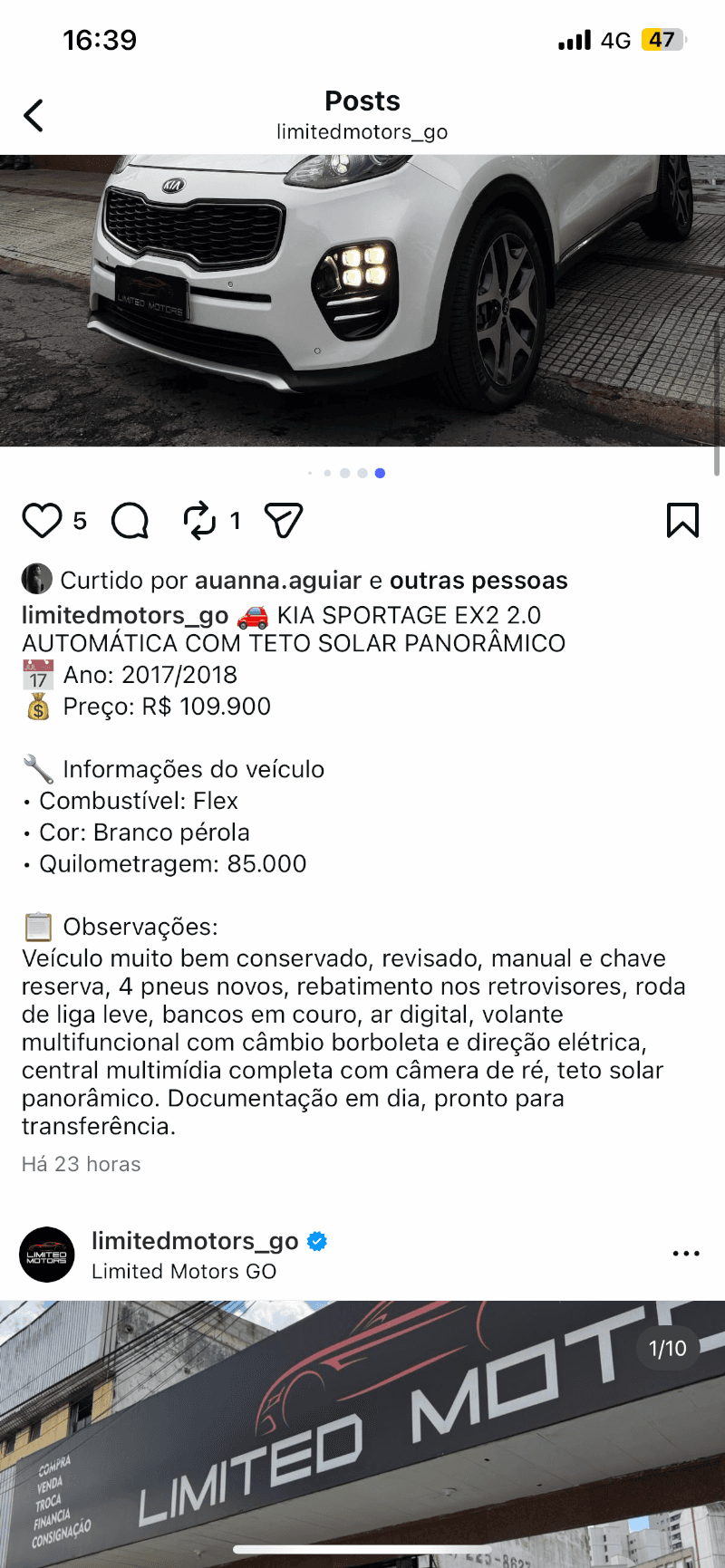Tap the white Kia Sportage photo
Viewport: 725px width, 1568px height.
coord(362,301)
